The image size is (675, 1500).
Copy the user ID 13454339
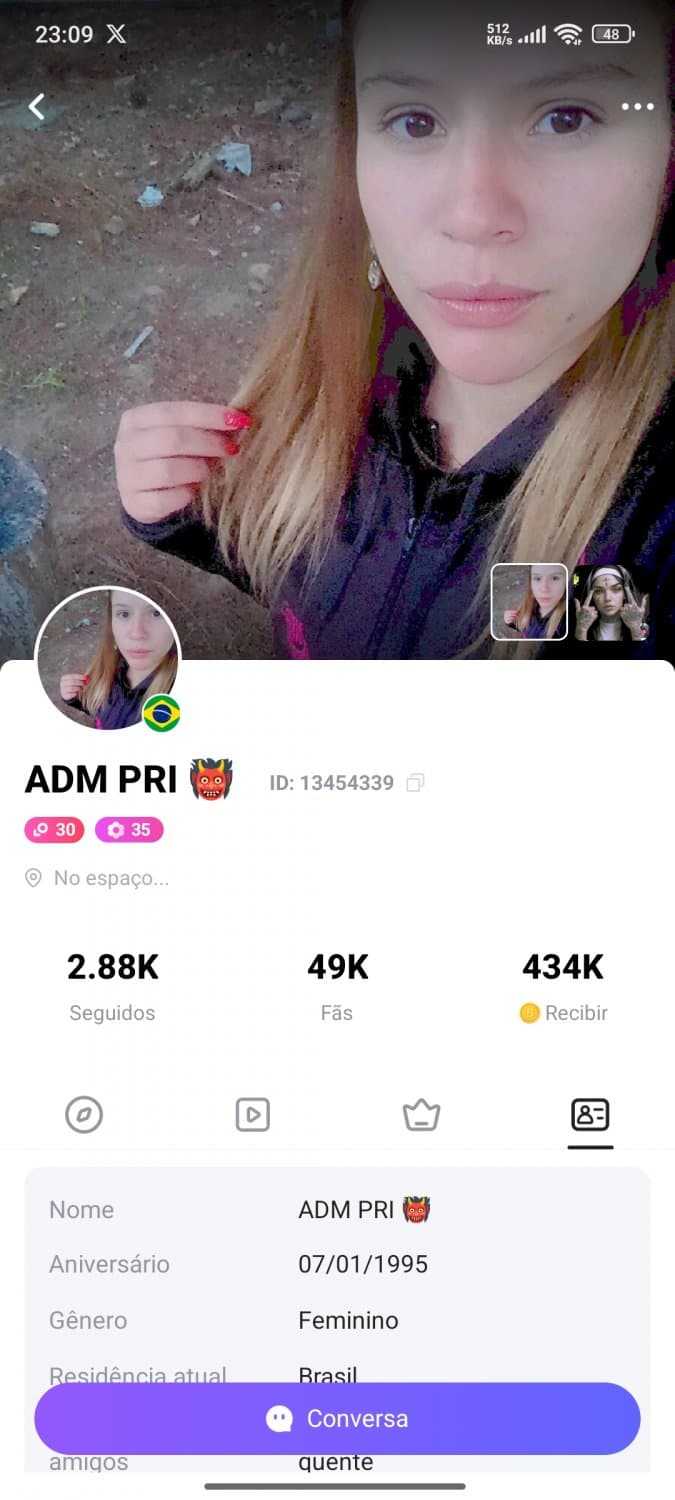(x=415, y=783)
